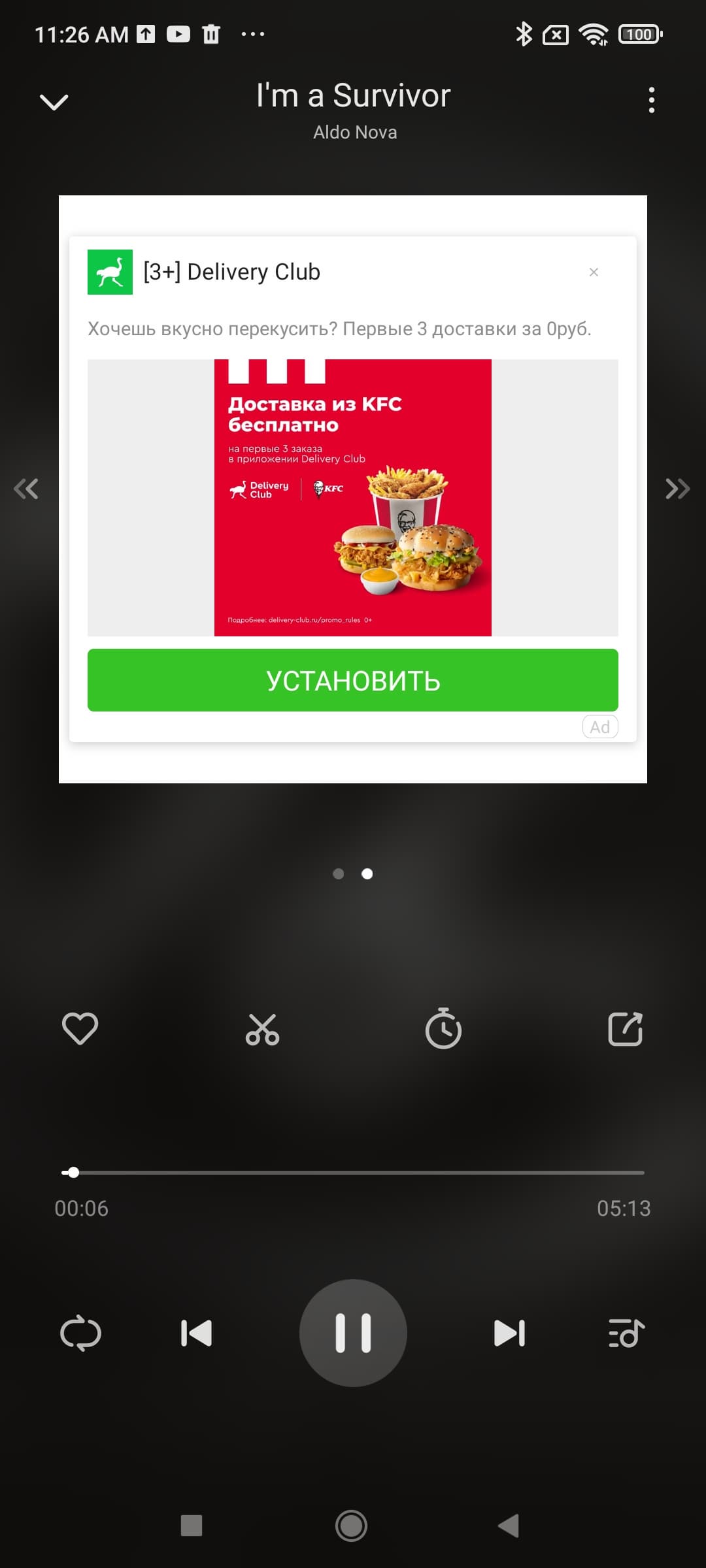
Task: Add I'm a Survivor to favorites
Action: tap(80, 1029)
